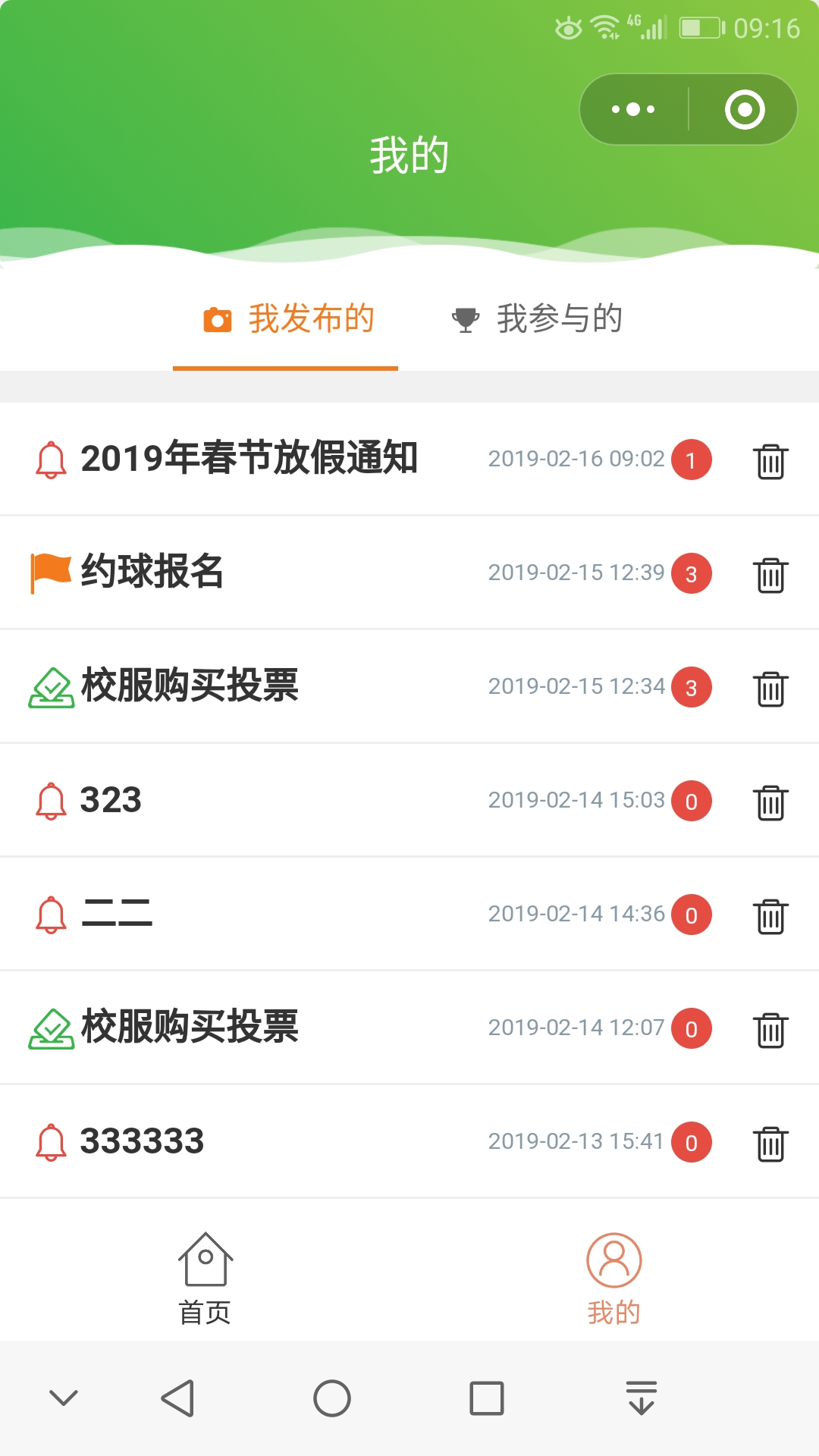Delete 校服购买投票 from 2019-02-15 12:34
Image resolution: width=819 pixels, height=1456 pixels.
(x=770, y=688)
